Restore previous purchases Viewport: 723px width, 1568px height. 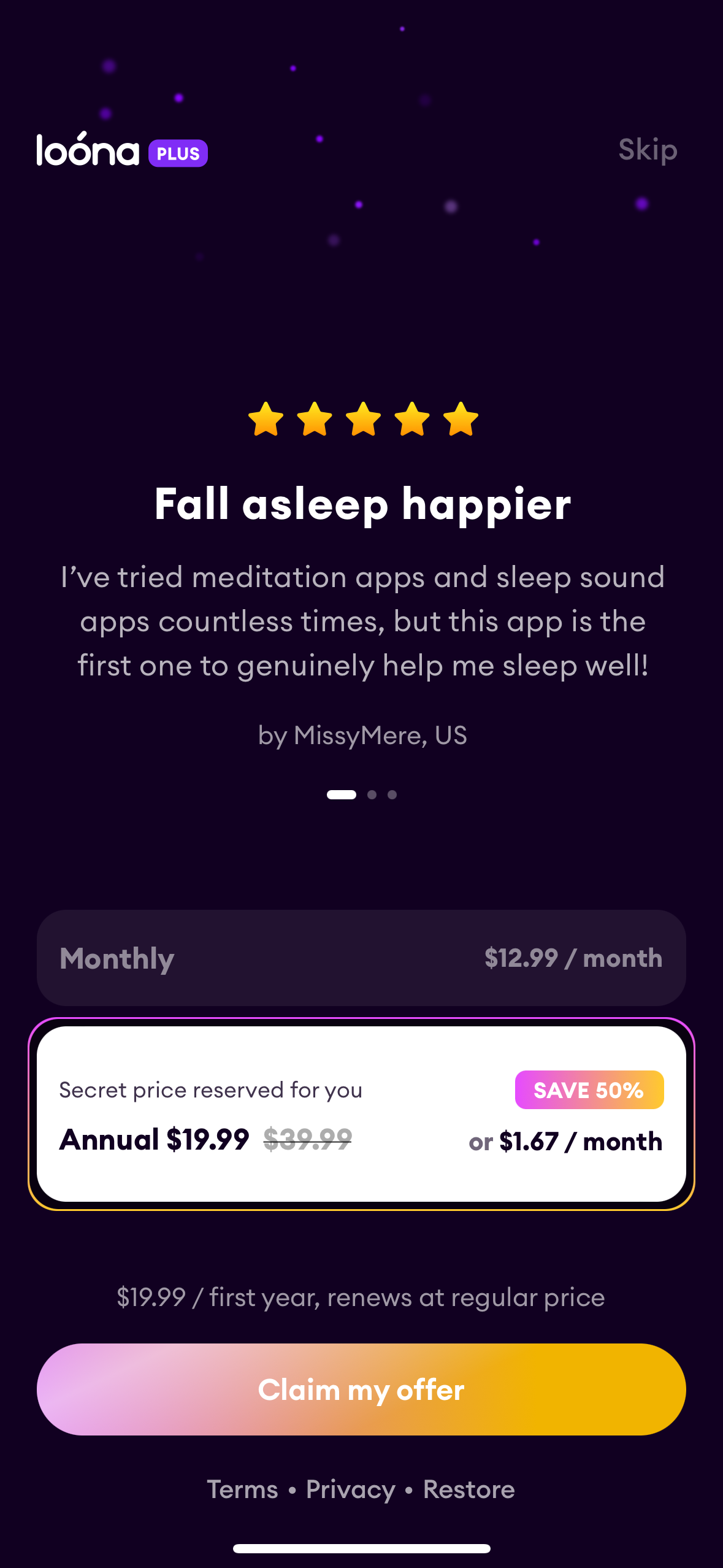tap(469, 1489)
